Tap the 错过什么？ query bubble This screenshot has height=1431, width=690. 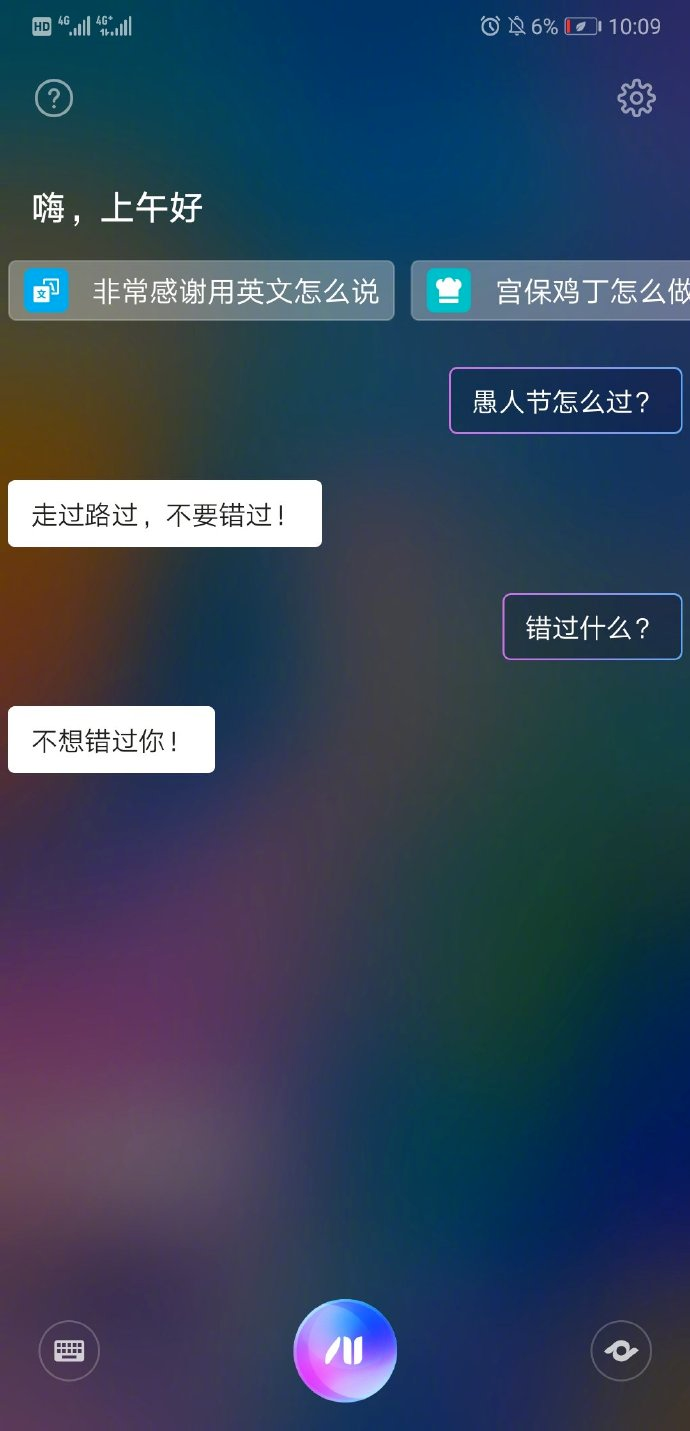pyautogui.click(x=592, y=627)
